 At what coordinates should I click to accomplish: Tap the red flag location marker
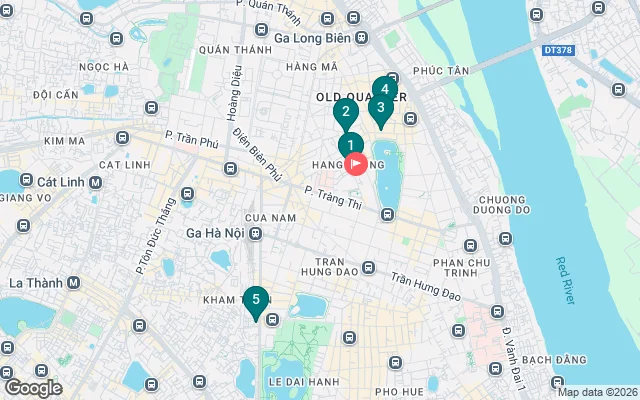pyautogui.click(x=356, y=165)
